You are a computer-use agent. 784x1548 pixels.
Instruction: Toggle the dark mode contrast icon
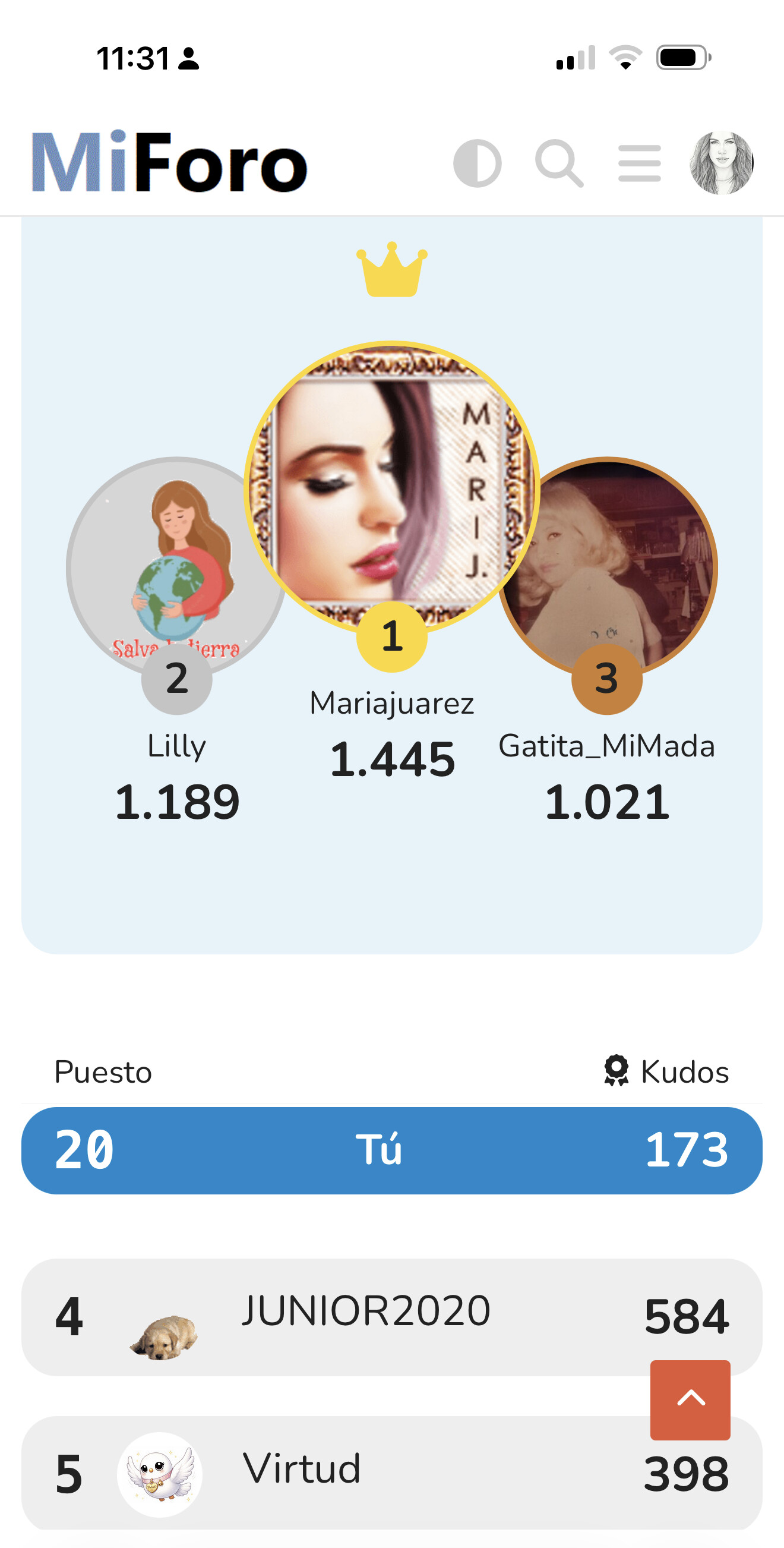coord(477,163)
